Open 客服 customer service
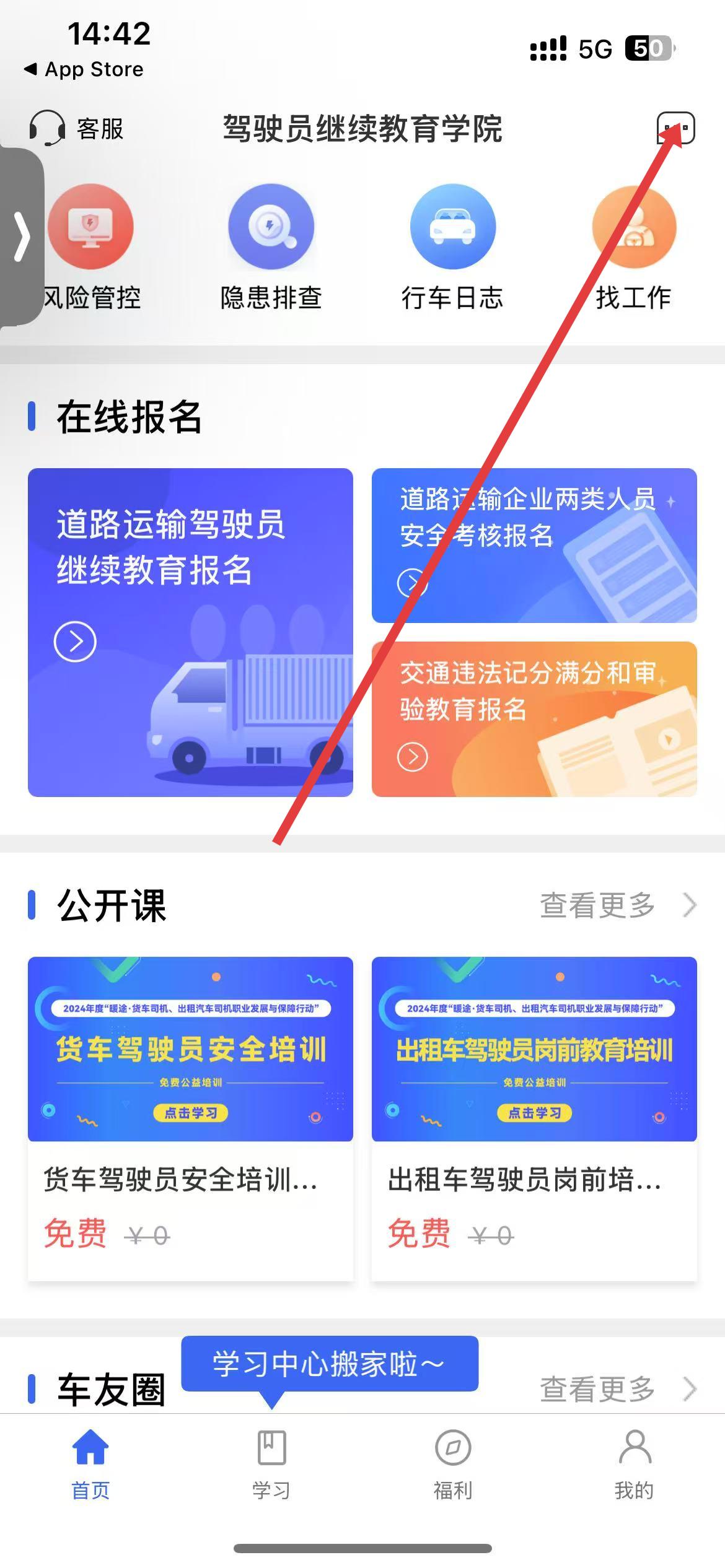The width and height of the screenshot is (725, 1568). coord(77,129)
